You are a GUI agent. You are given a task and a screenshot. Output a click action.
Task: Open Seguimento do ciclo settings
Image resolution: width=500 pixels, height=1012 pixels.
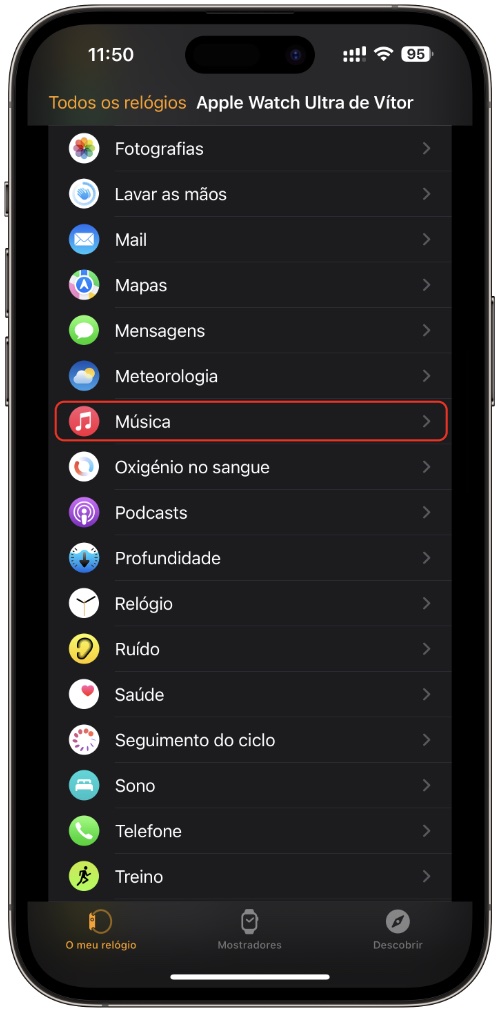(250, 740)
